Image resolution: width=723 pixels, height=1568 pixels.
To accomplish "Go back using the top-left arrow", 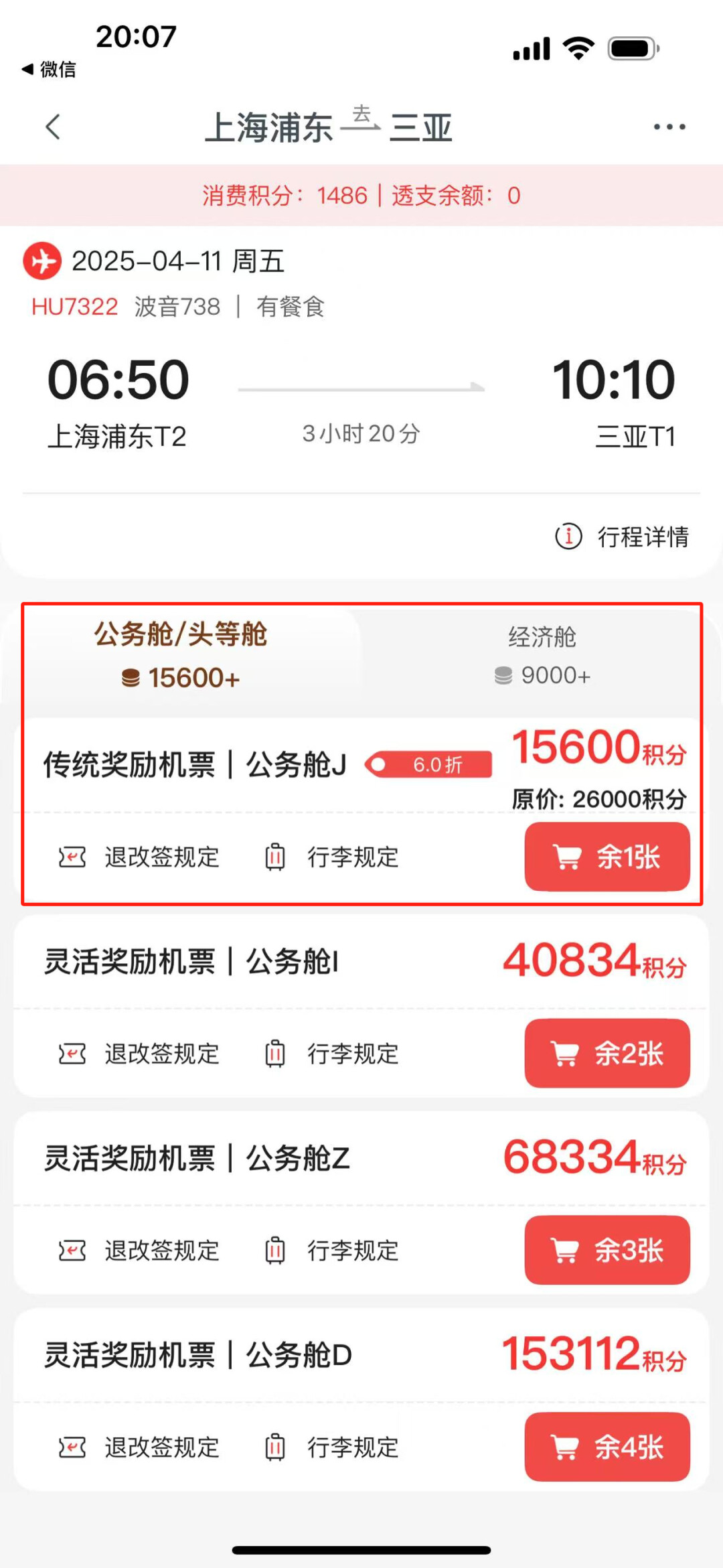I will [x=54, y=127].
